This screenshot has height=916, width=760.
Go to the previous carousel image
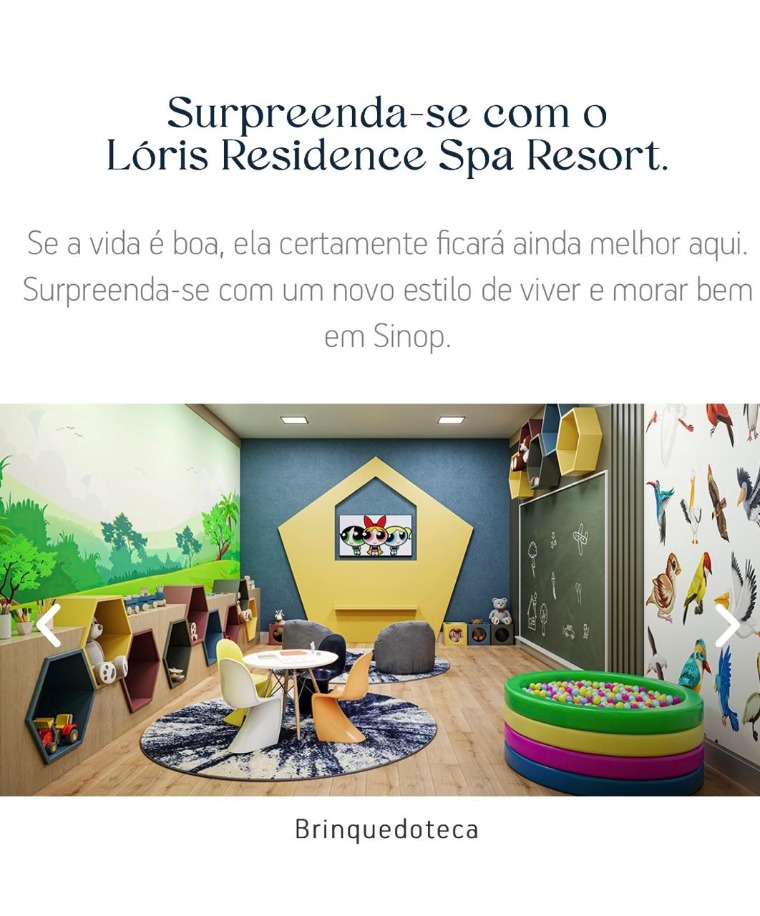(47, 625)
